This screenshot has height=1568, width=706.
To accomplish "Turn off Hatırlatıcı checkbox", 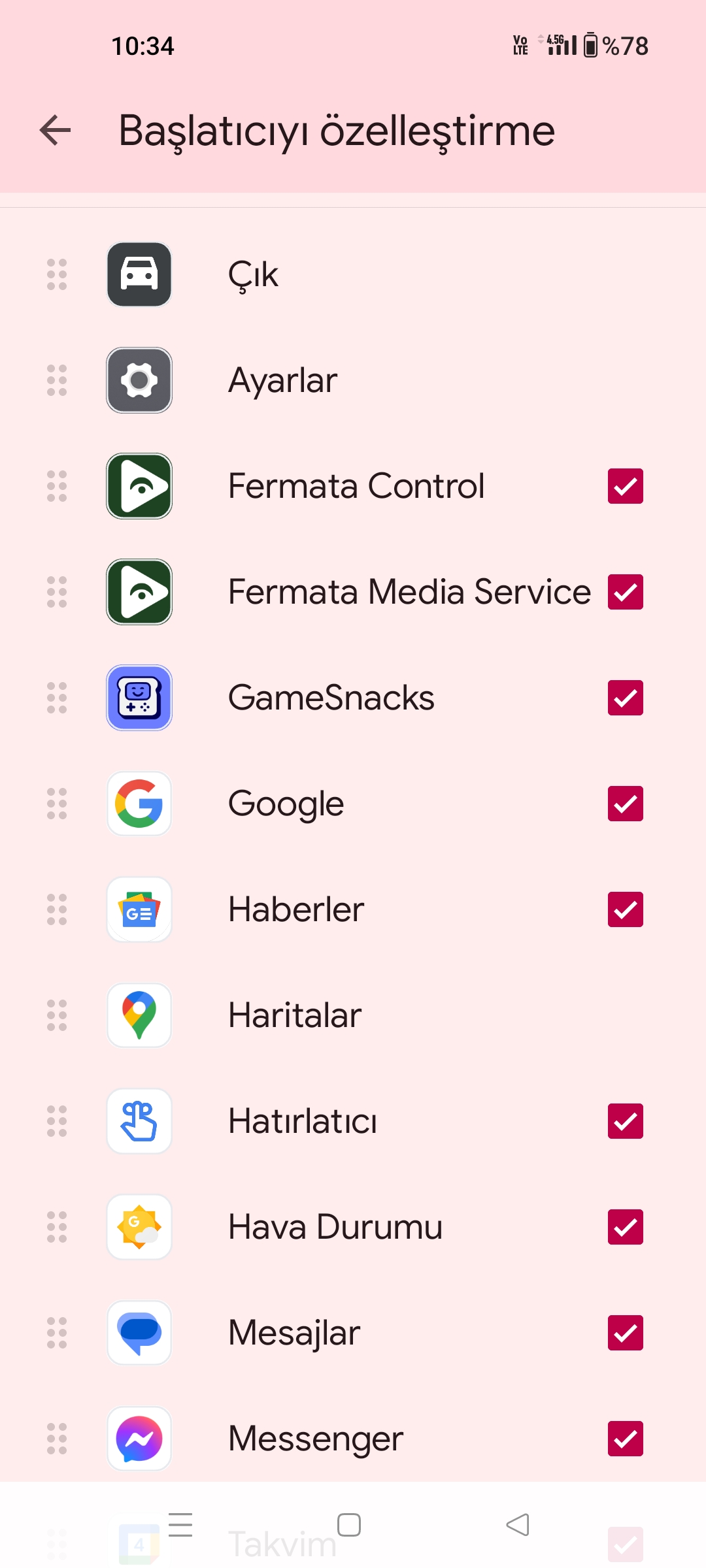I will tap(625, 1121).
